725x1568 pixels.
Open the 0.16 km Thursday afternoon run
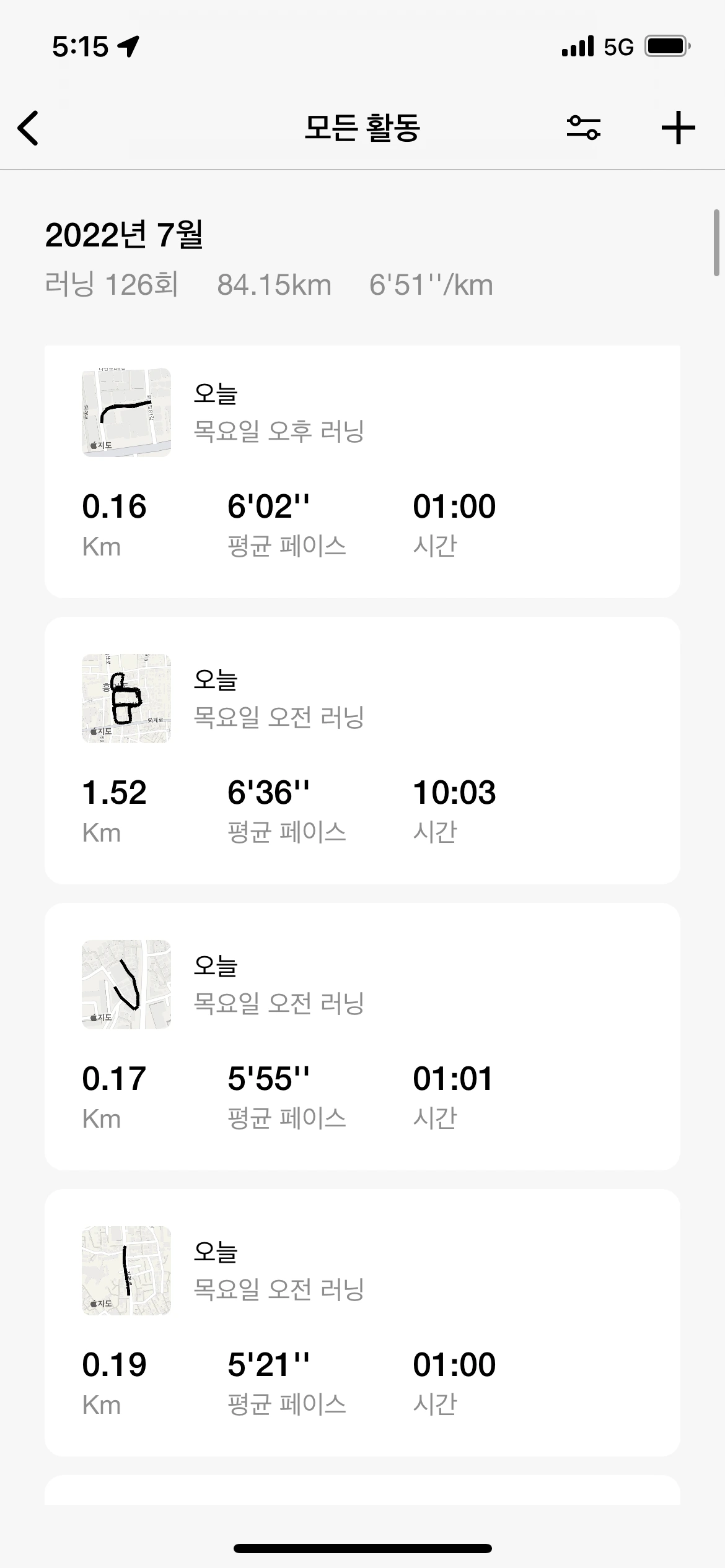[362, 472]
